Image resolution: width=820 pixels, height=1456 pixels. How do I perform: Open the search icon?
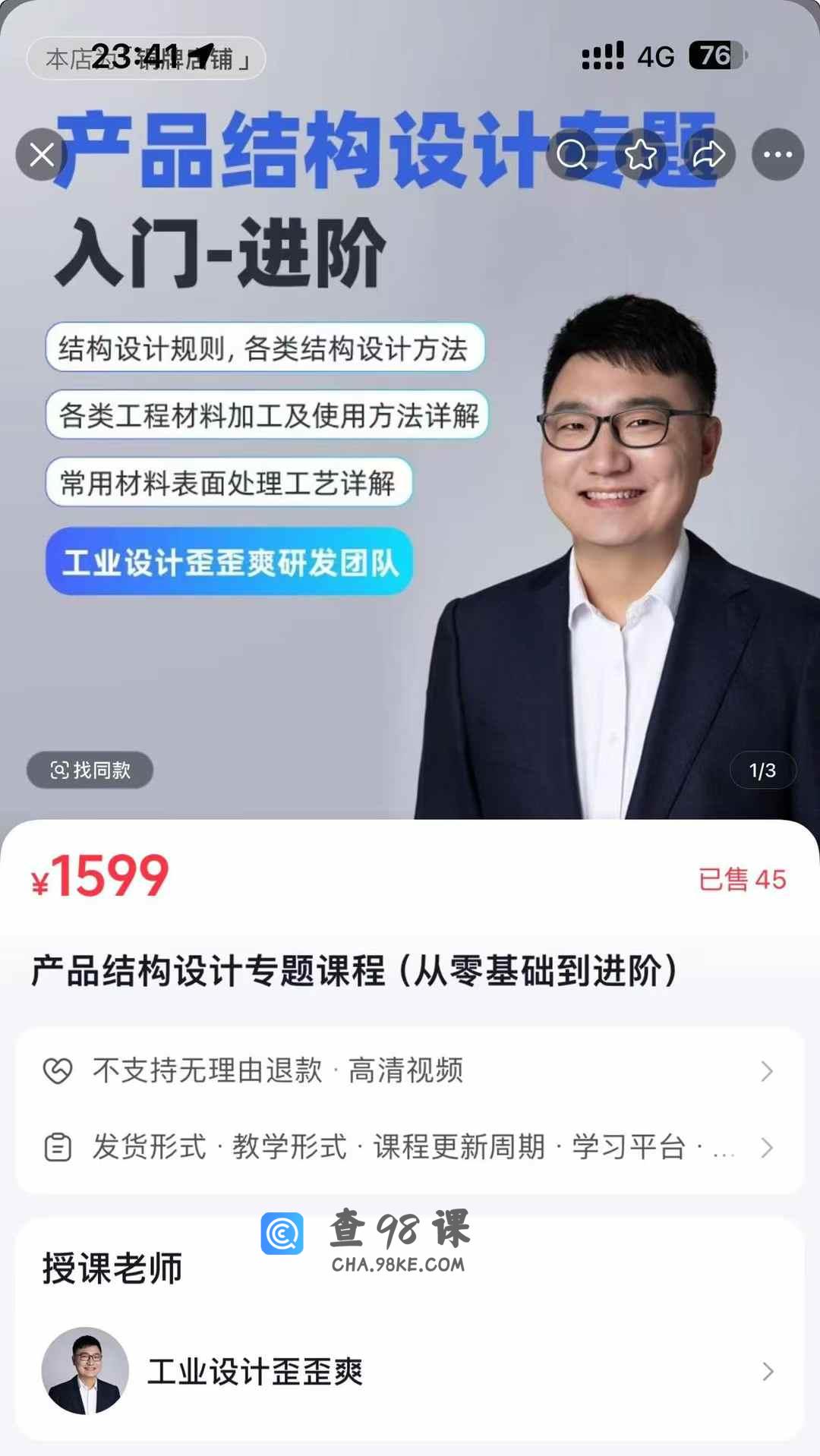pos(572,155)
